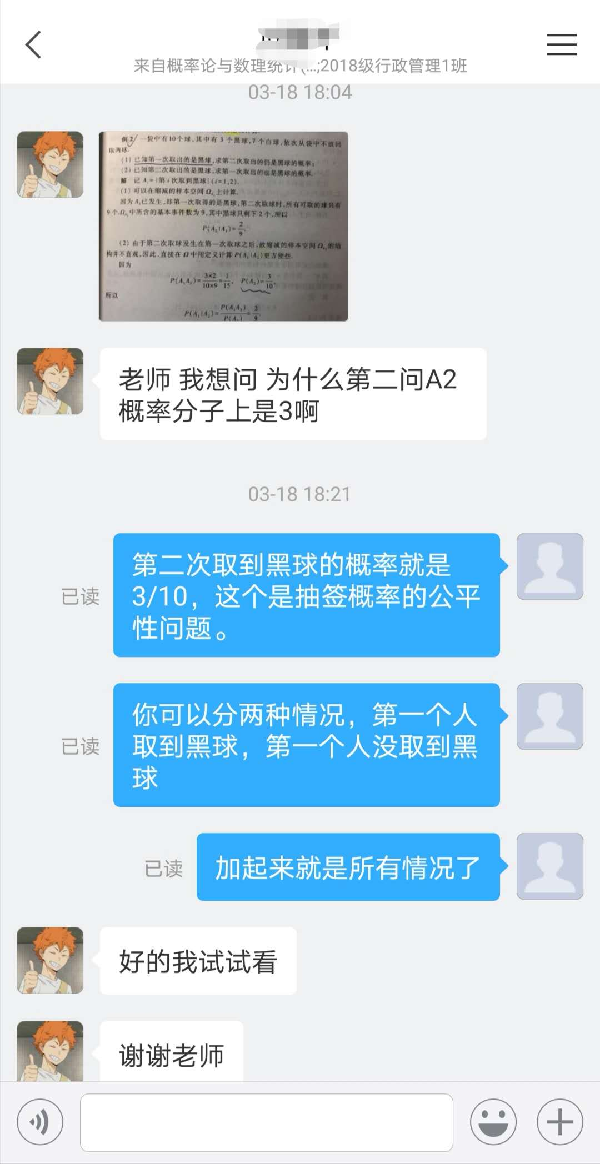Open the textbook photo in the chat
This screenshot has width=600, height=1164.
point(223,226)
